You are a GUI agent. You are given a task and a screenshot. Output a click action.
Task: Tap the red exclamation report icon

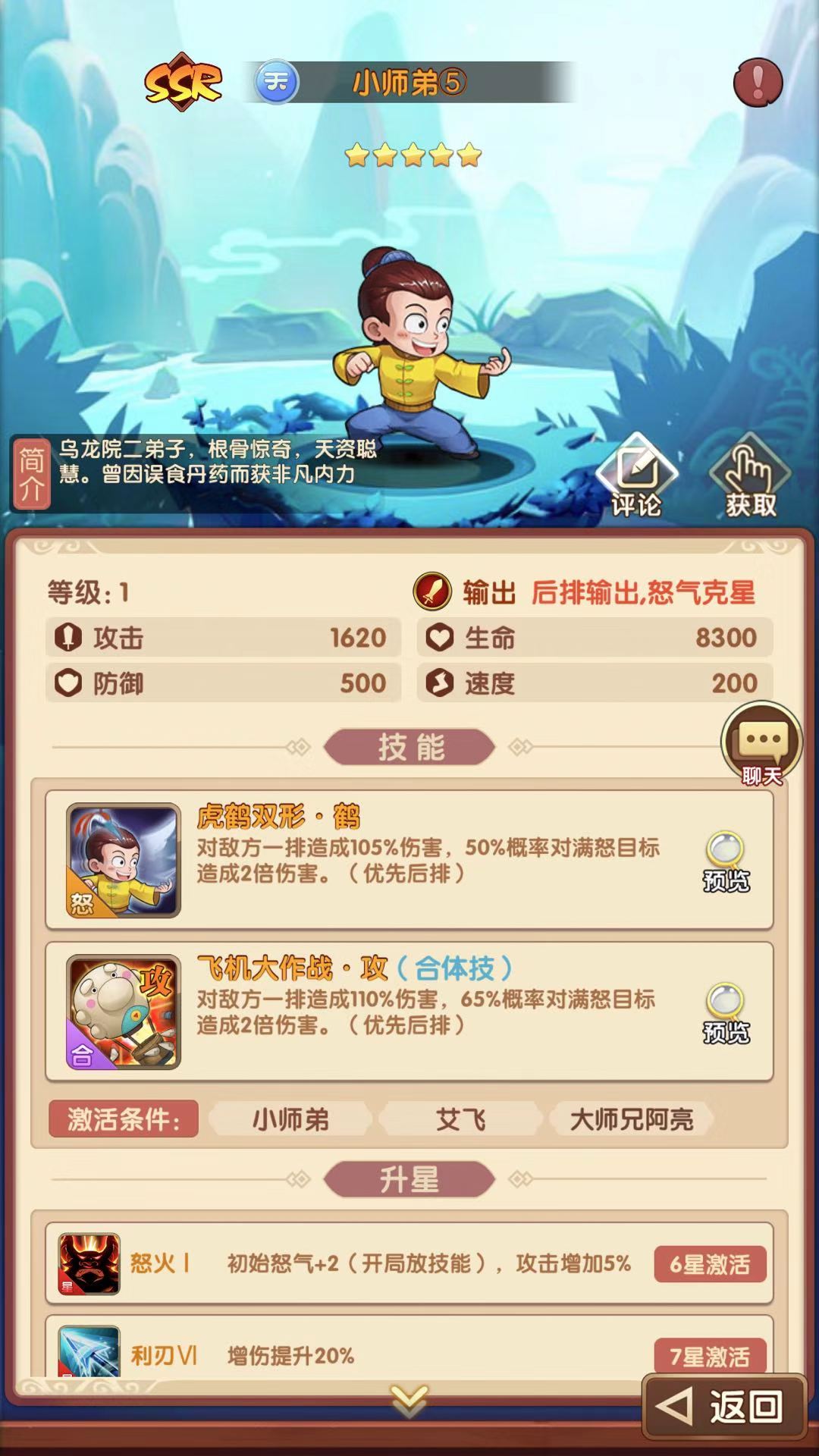(758, 82)
